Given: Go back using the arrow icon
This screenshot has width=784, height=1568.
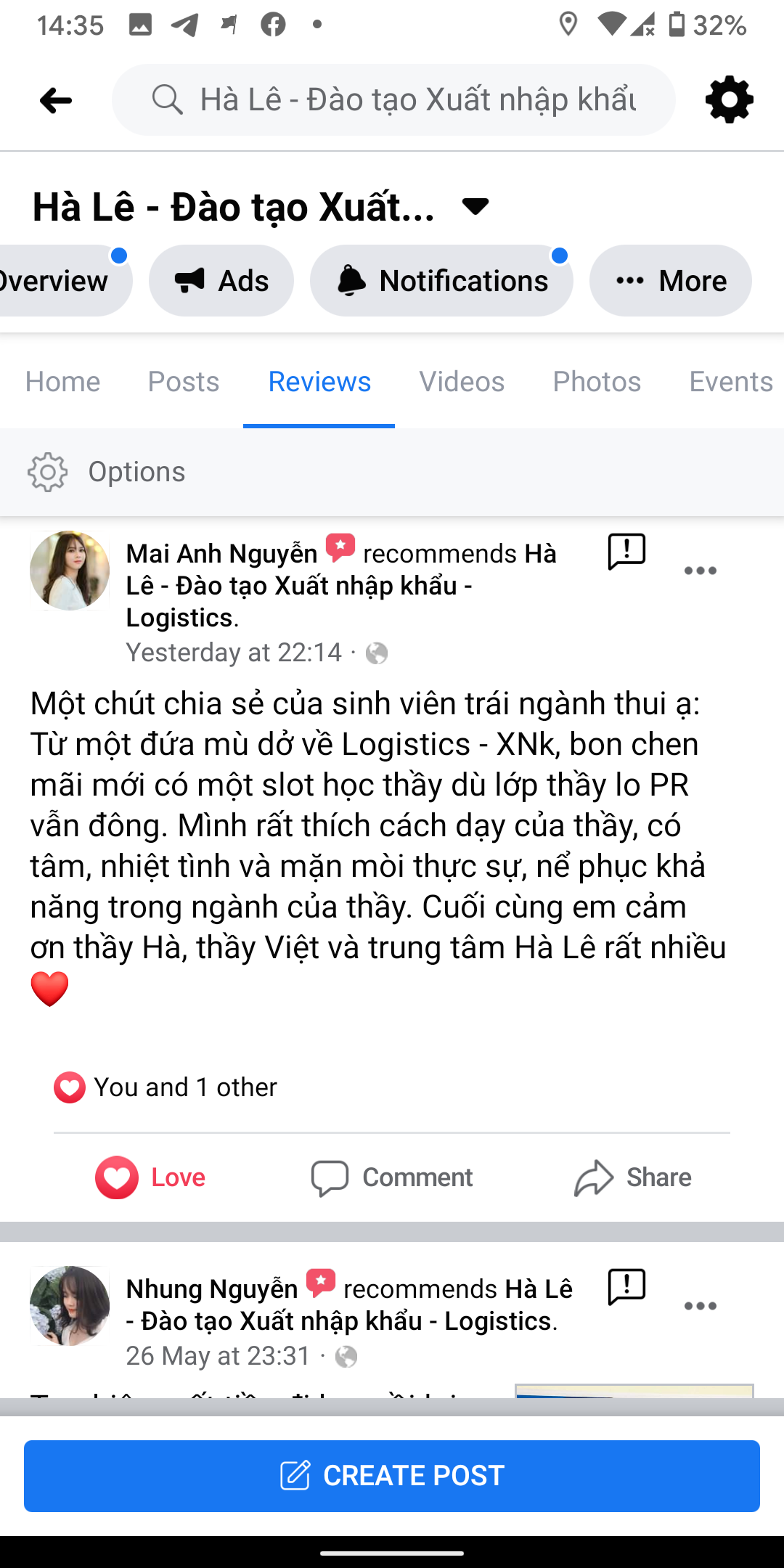Looking at the screenshot, I should tap(55, 100).
